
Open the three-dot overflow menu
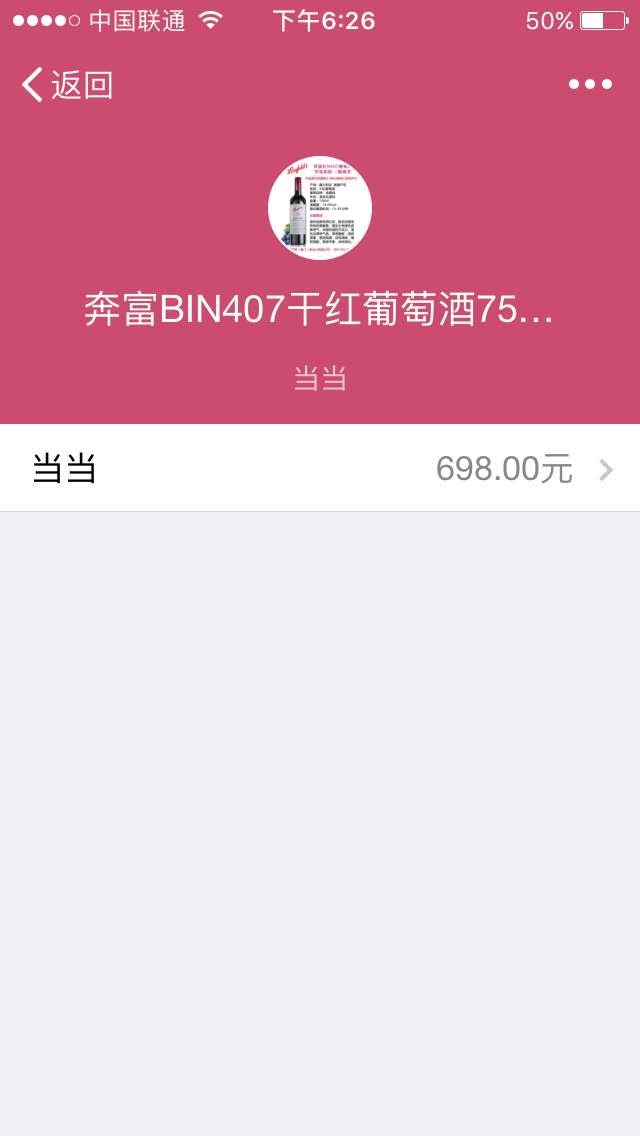(590, 85)
